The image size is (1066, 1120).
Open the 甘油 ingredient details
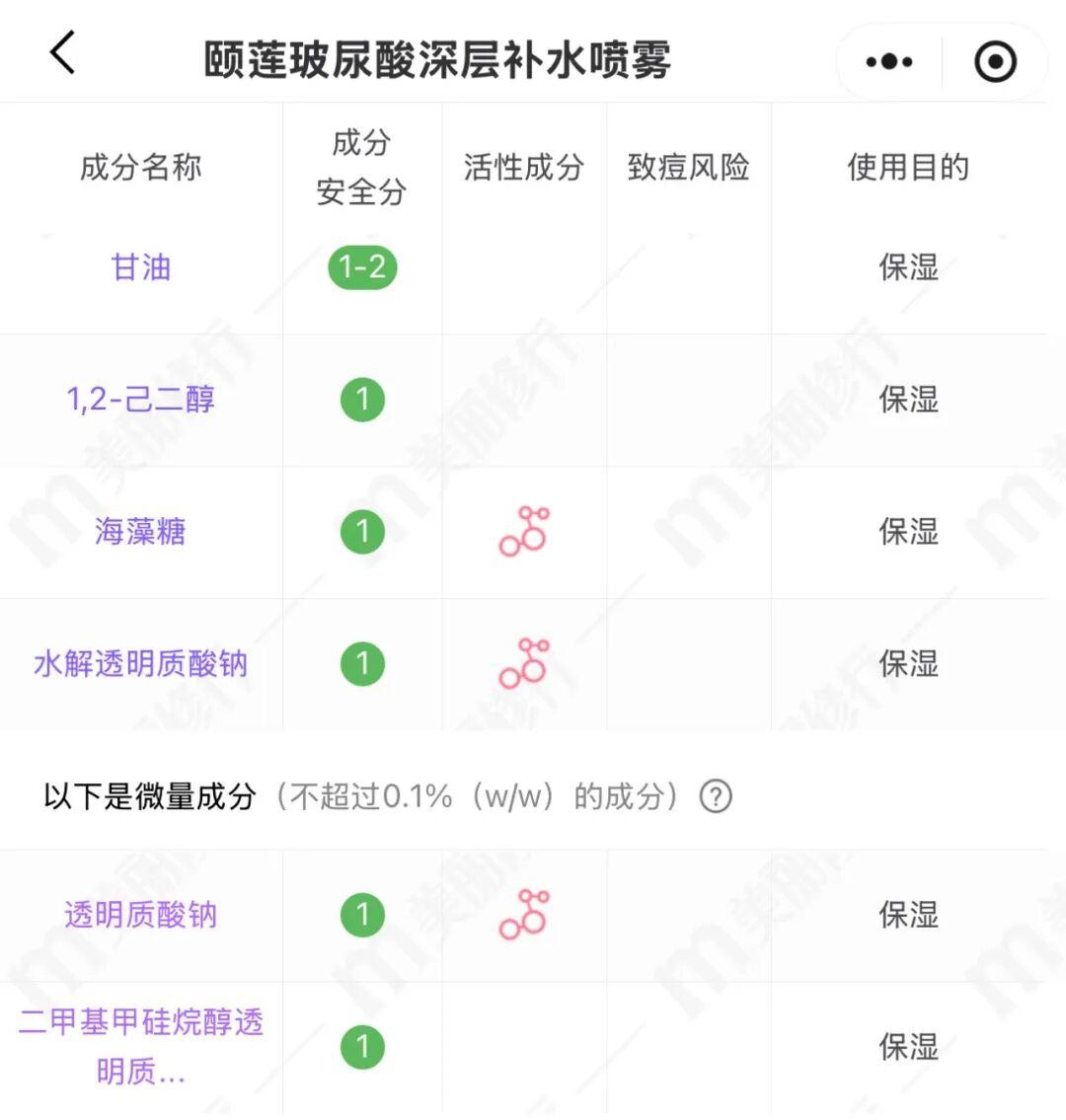pyautogui.click(x=141, y=267)
